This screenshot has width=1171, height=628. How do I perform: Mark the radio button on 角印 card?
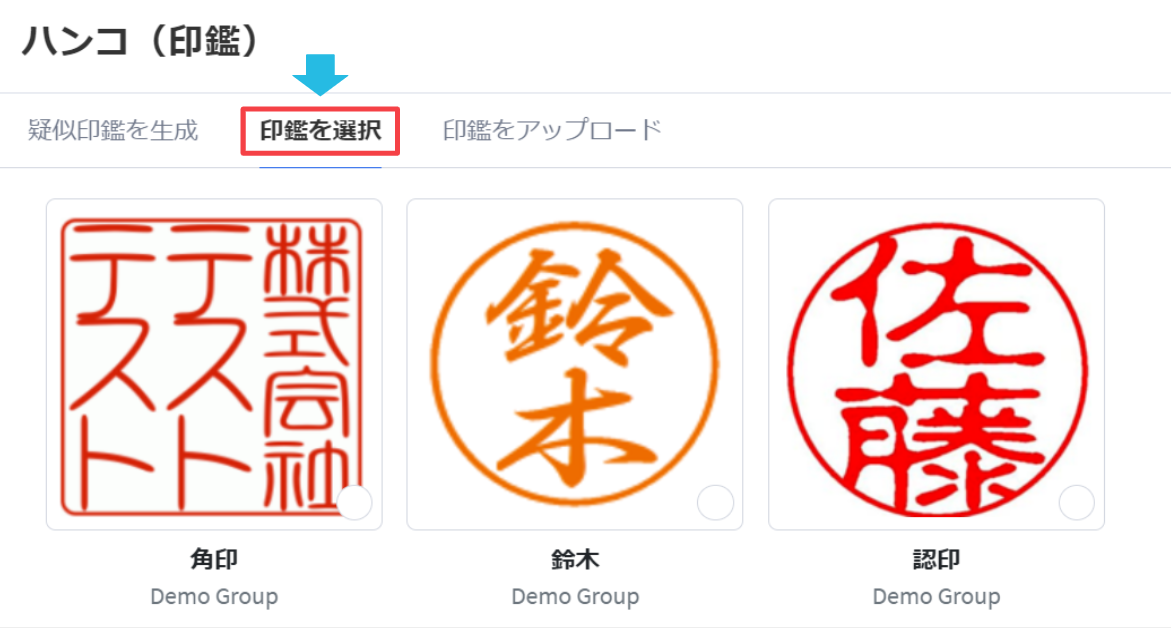point(355,503)
